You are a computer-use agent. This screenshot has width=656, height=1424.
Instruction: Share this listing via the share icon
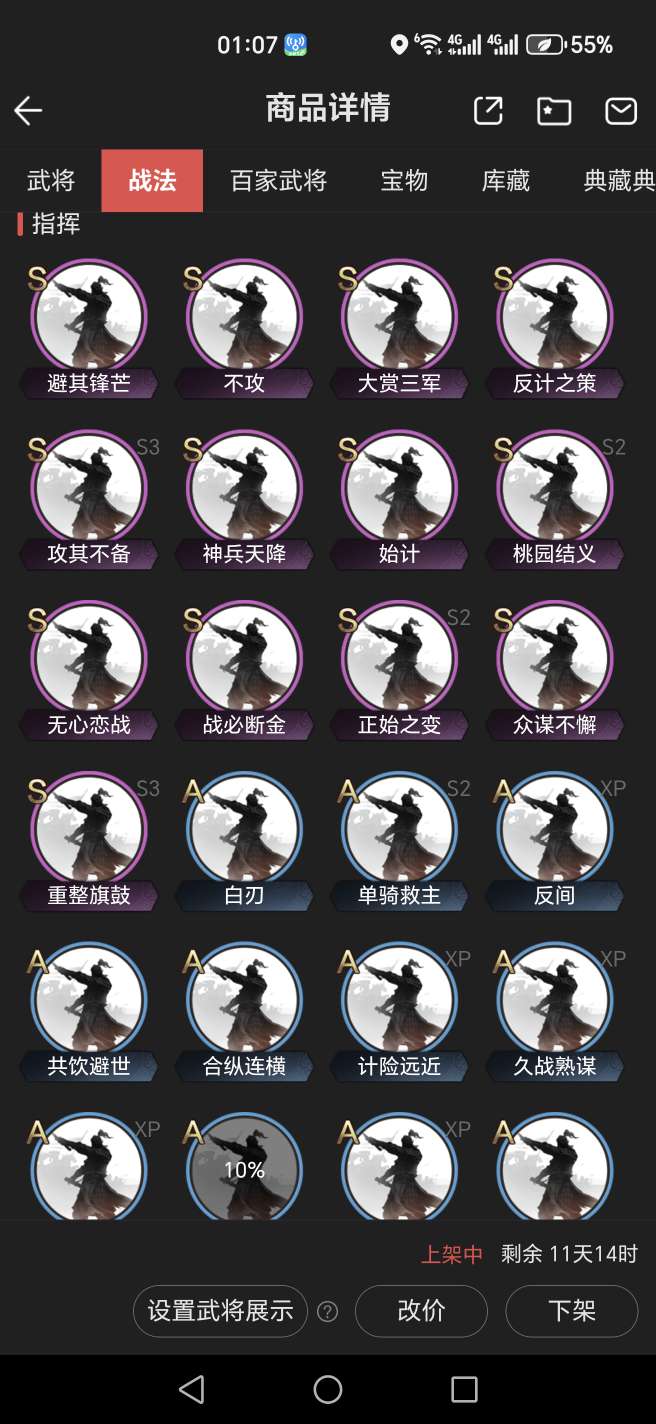488,110
